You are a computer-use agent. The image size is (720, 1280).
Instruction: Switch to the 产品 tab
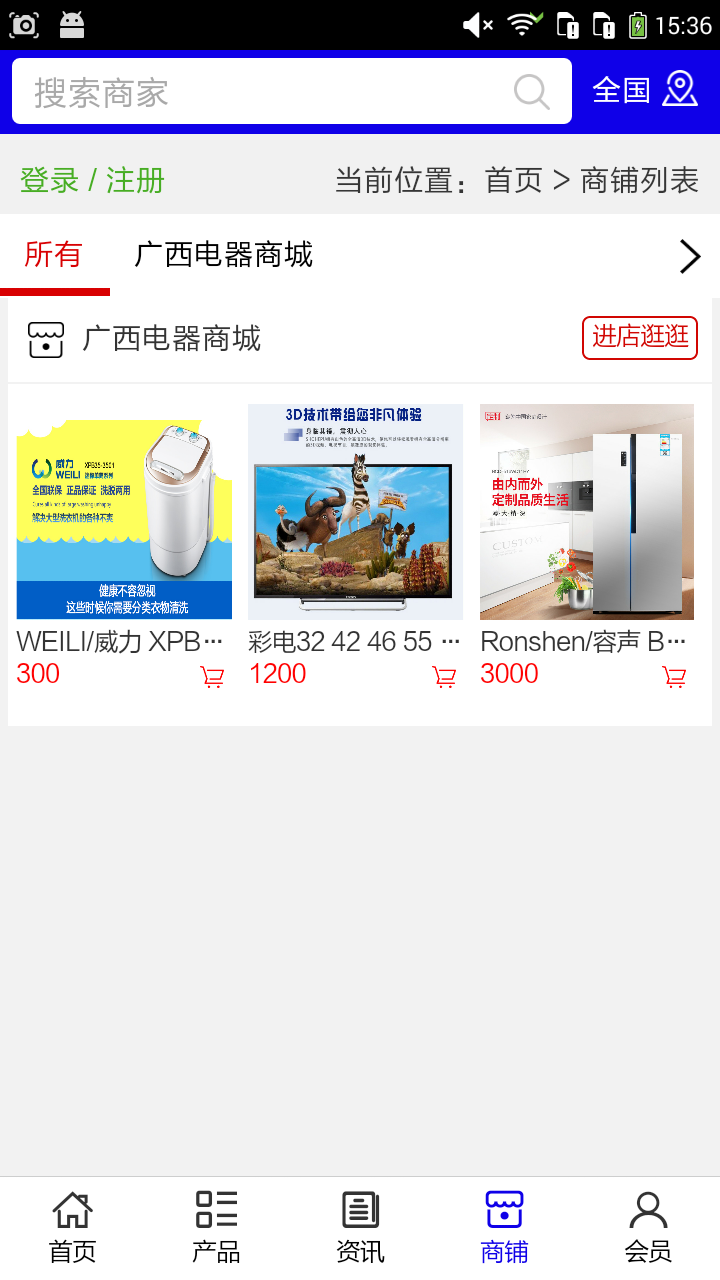pos(216,1227)
